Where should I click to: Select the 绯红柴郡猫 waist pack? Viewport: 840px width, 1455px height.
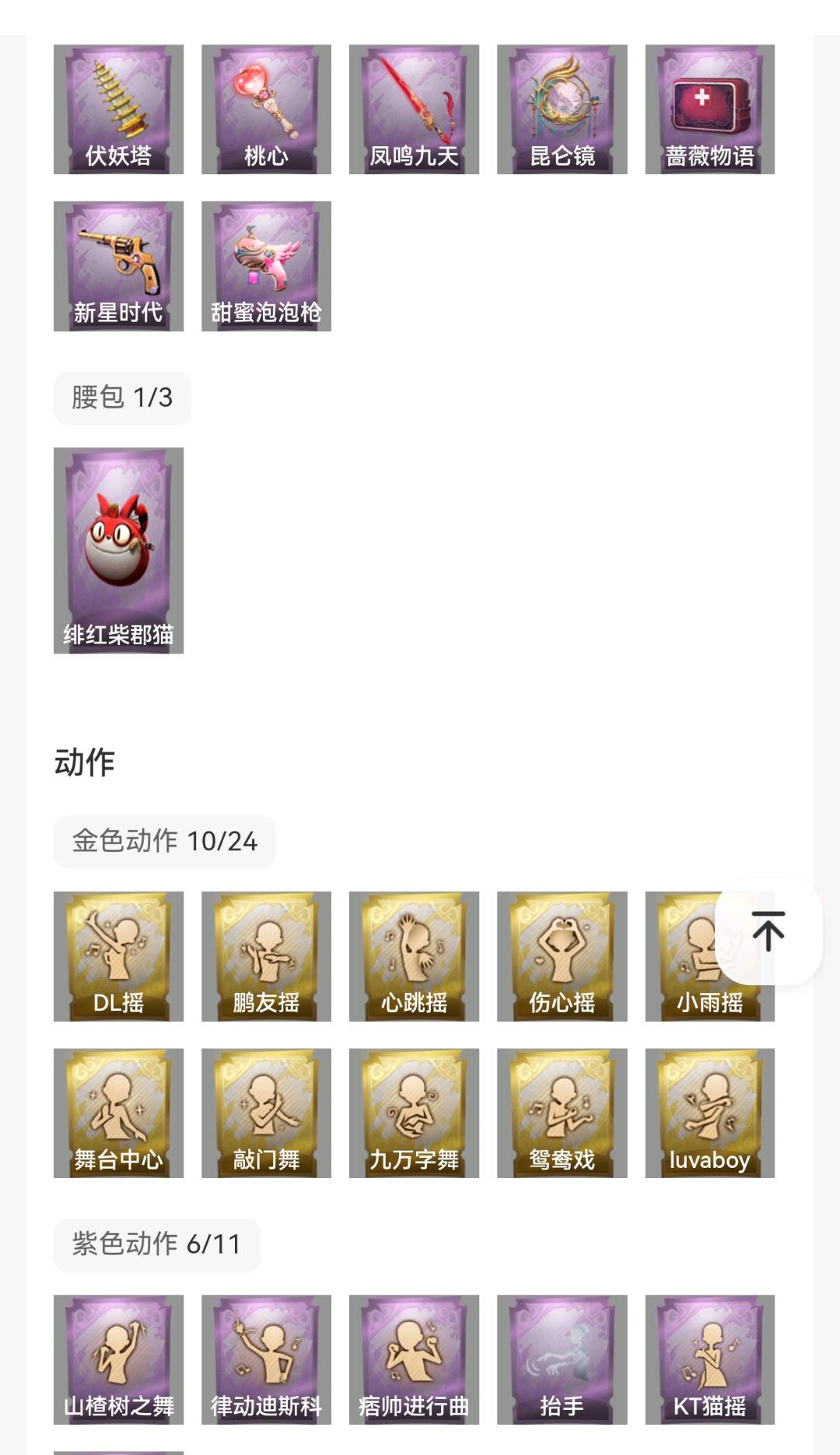(118, 550)
